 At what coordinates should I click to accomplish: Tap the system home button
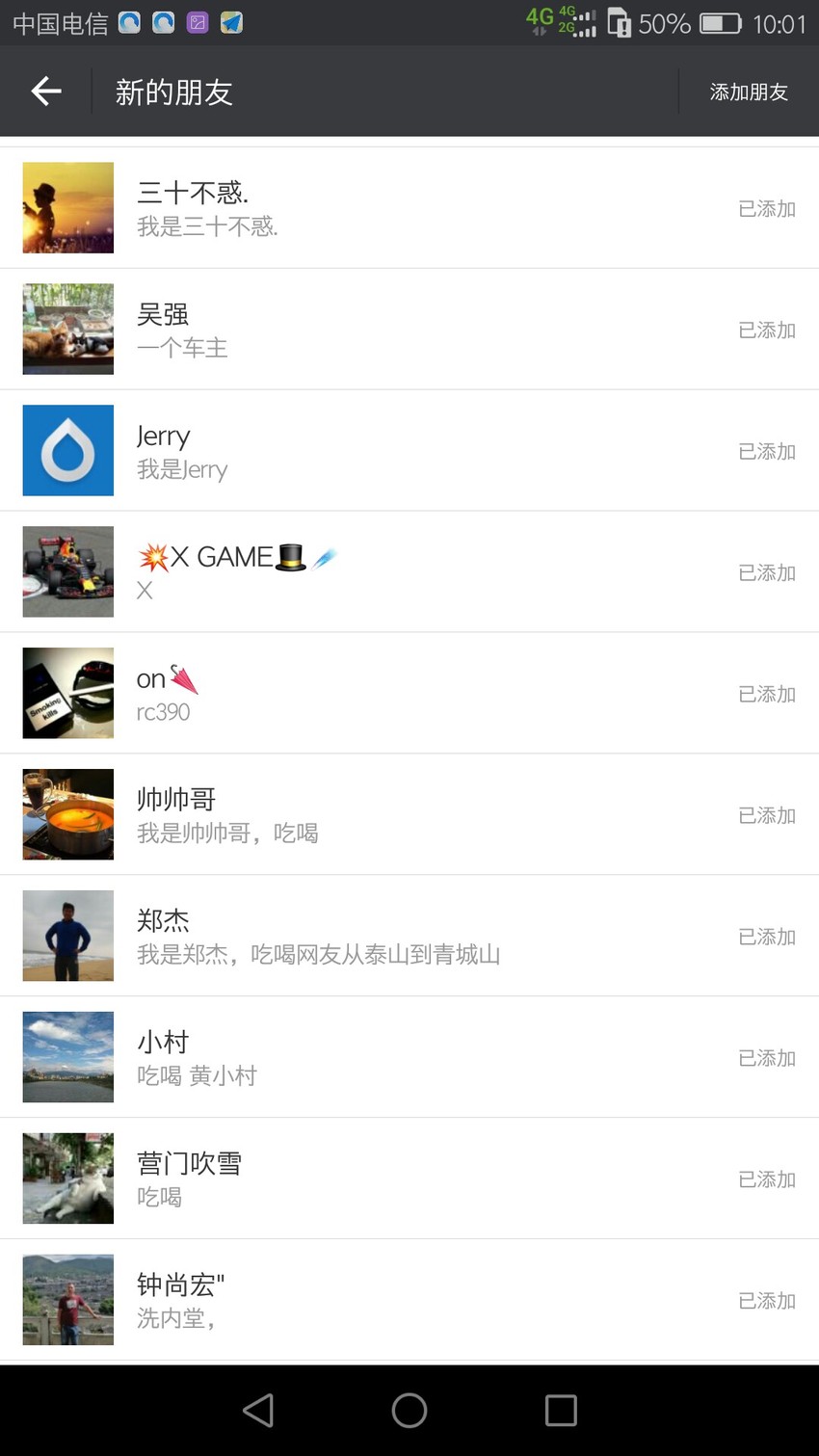(409, 1411)
